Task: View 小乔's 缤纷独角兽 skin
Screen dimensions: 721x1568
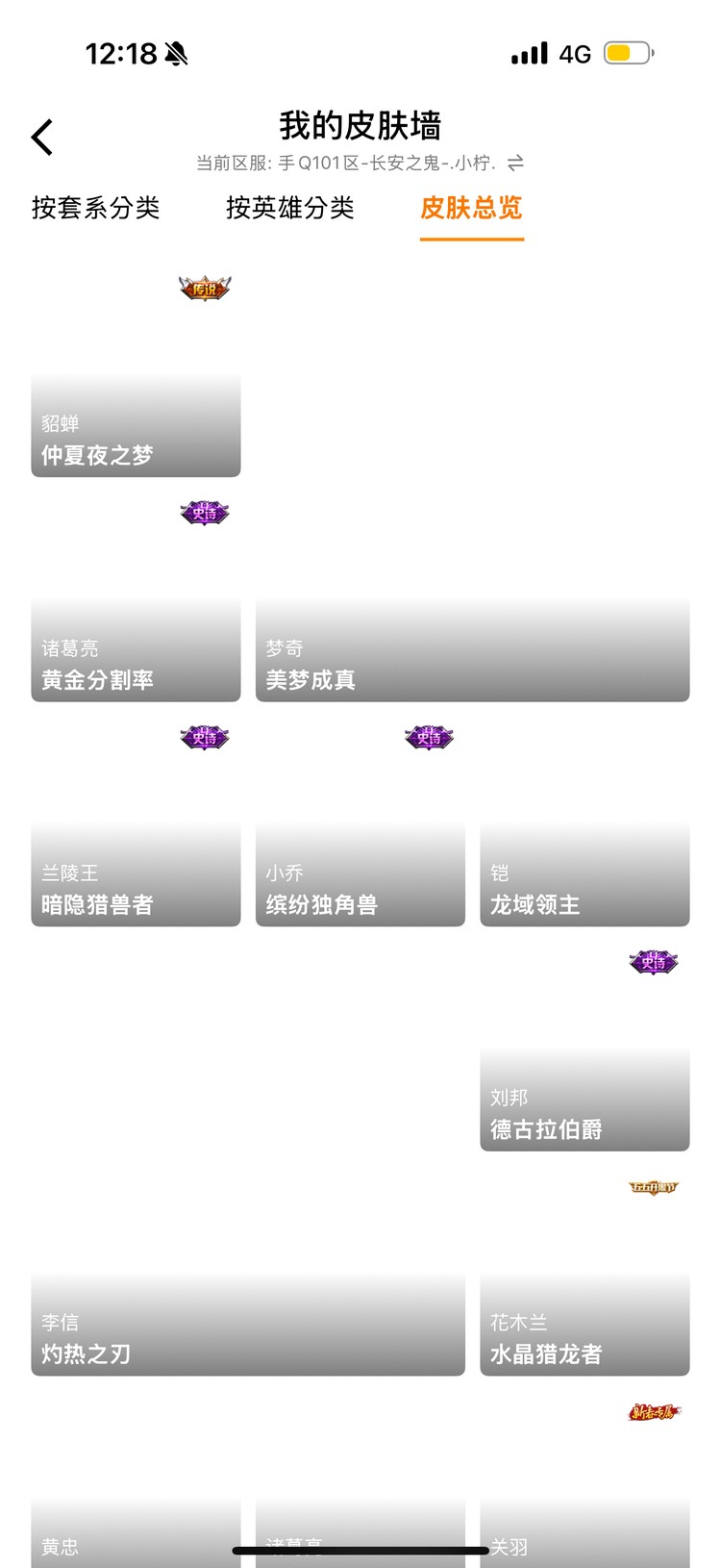Action: [x=360, y=875]
